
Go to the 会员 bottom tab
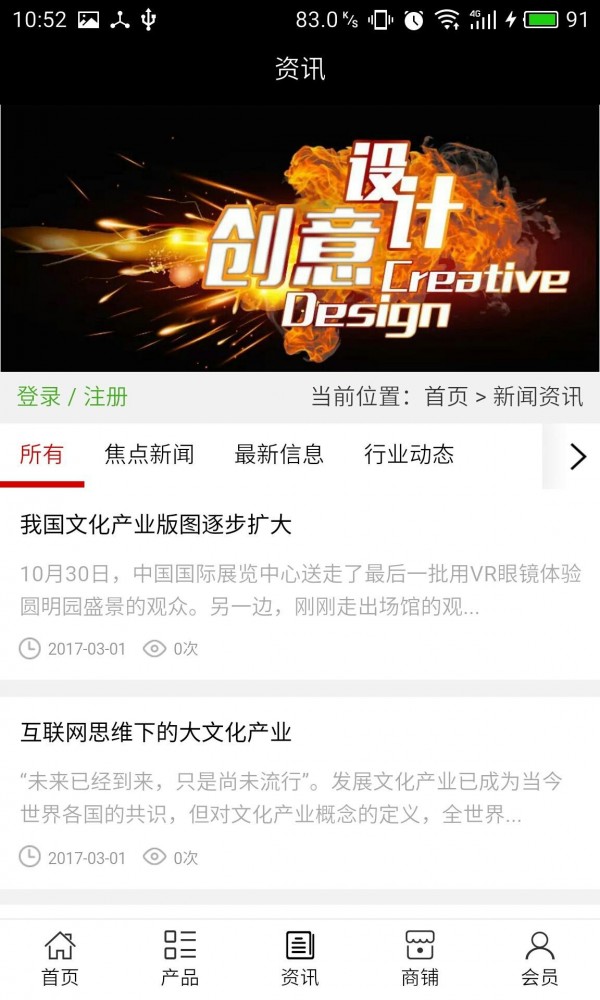540,958
